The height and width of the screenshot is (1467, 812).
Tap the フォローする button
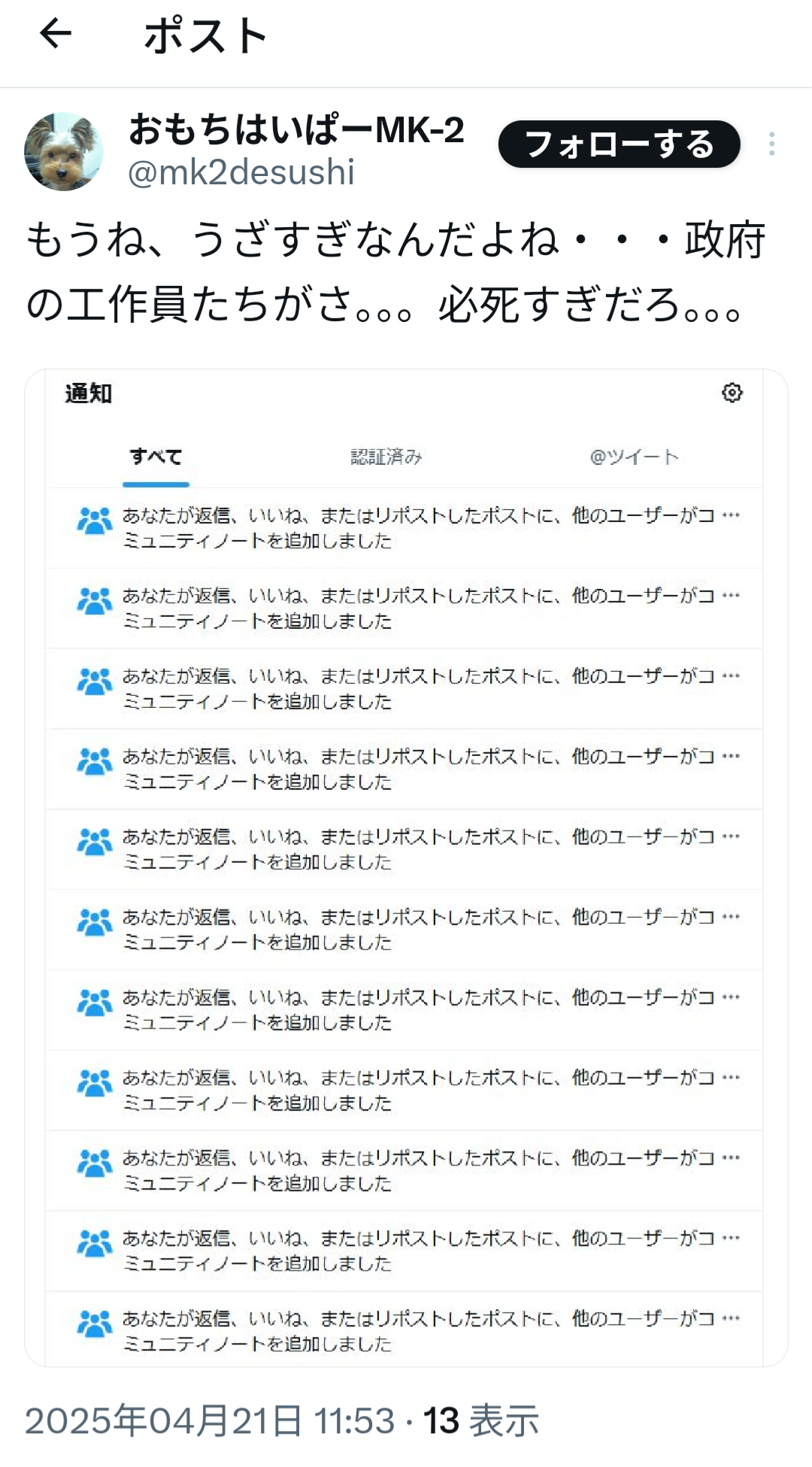pyautogui.click(x=619, y=144)
